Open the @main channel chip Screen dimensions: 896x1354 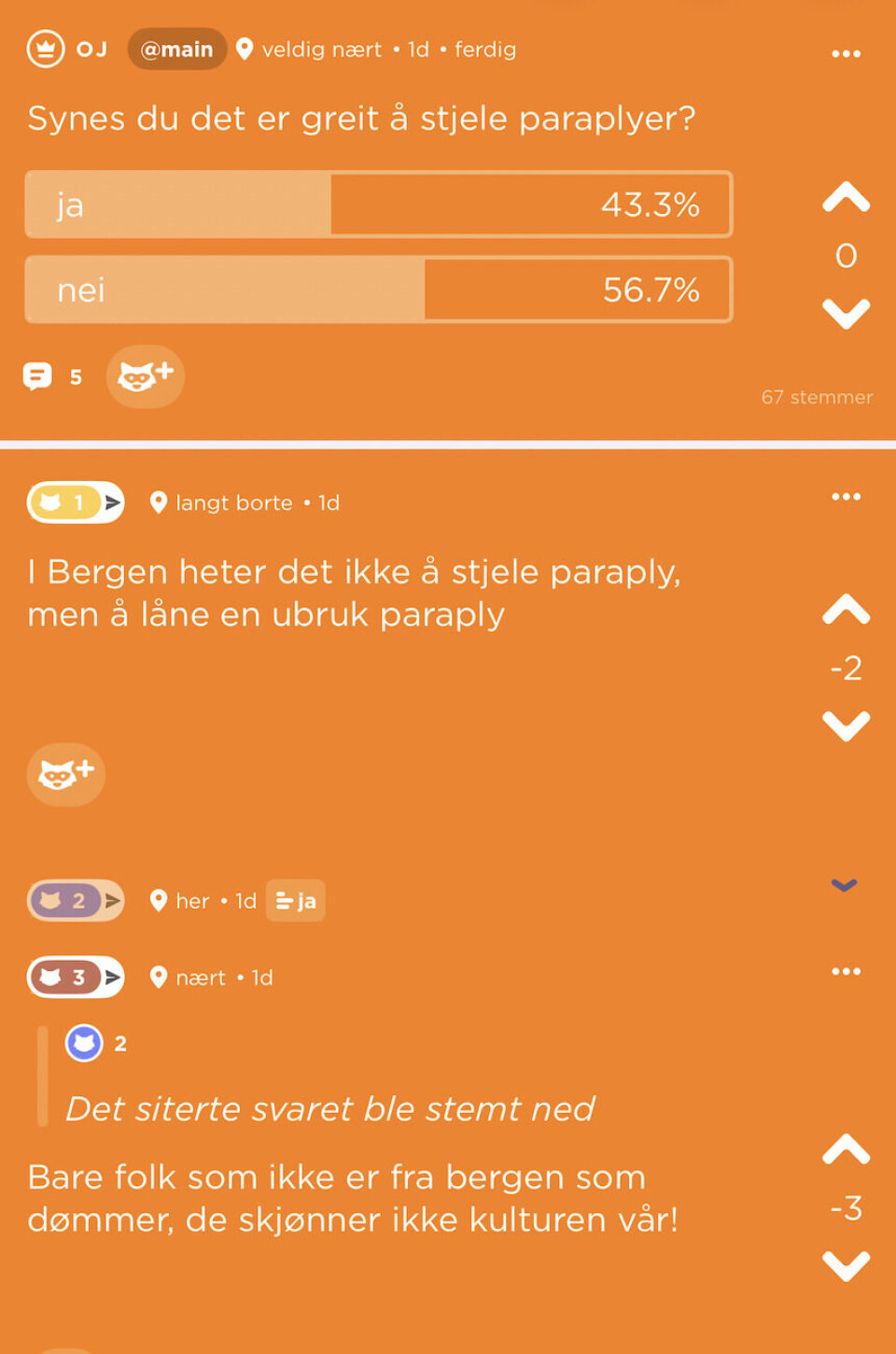click(176, 49)
